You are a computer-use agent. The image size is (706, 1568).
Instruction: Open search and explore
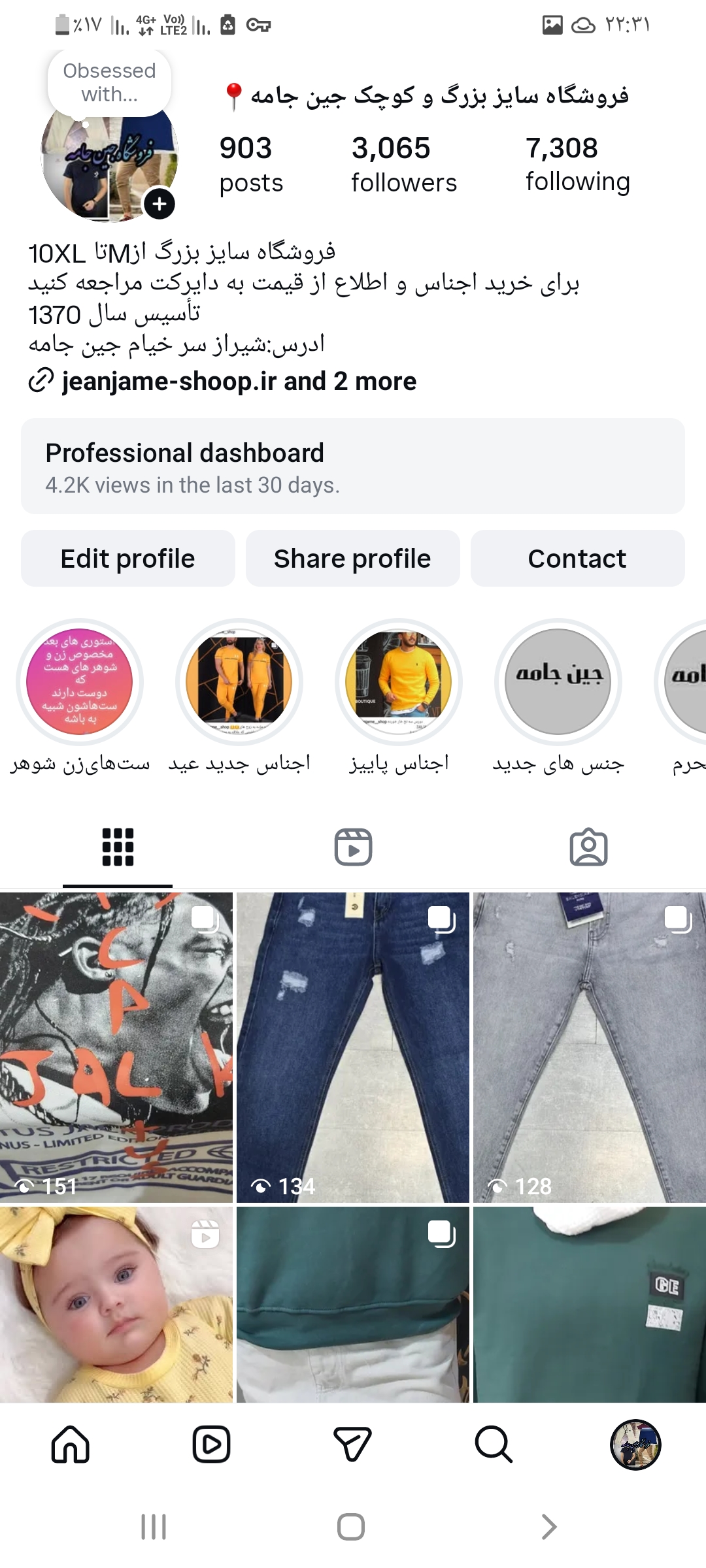click(x=494, y=1445)
